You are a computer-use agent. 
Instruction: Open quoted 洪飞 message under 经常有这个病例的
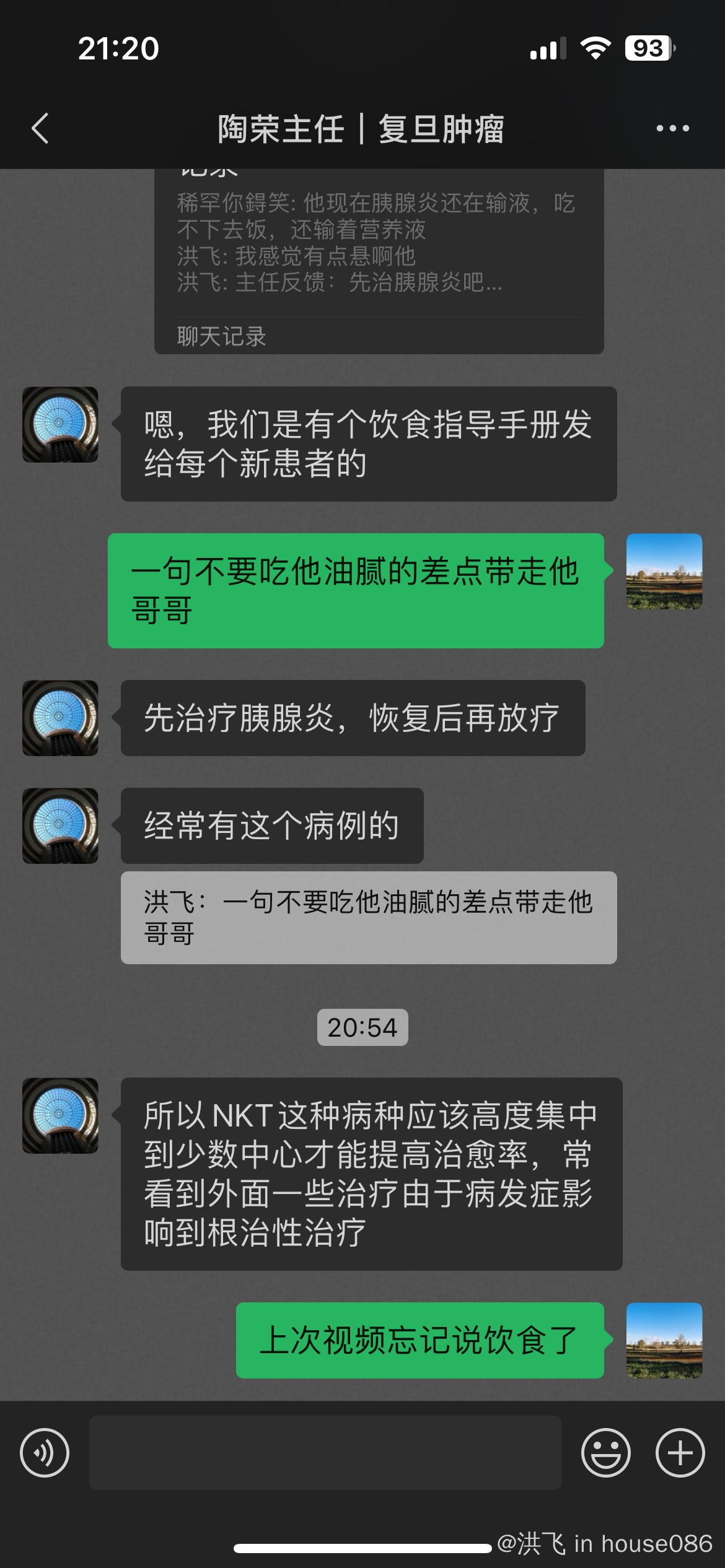pyautogui.click(x=369, y=917)
